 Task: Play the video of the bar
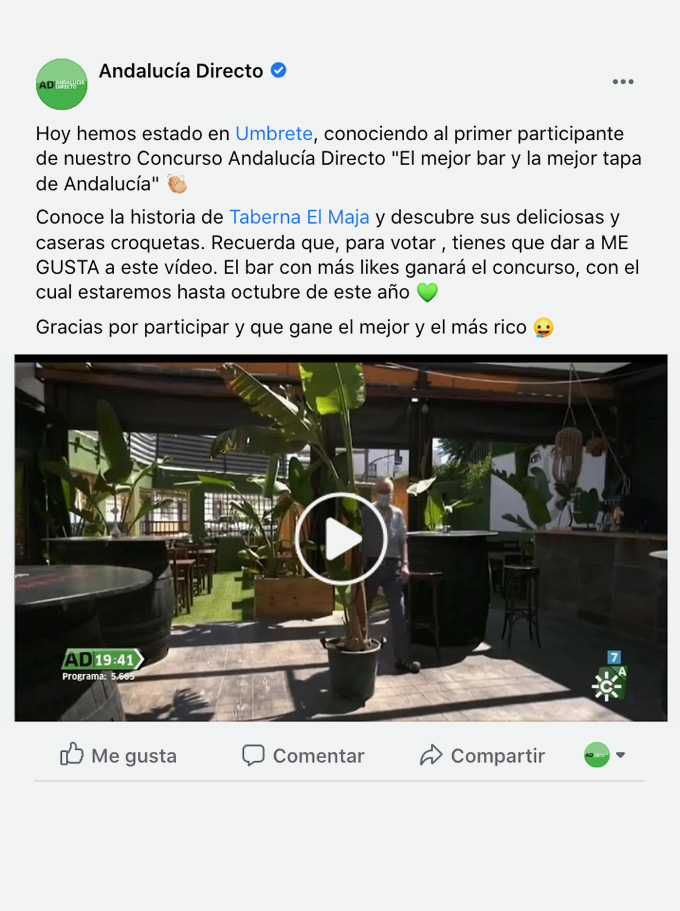[341, 539]
